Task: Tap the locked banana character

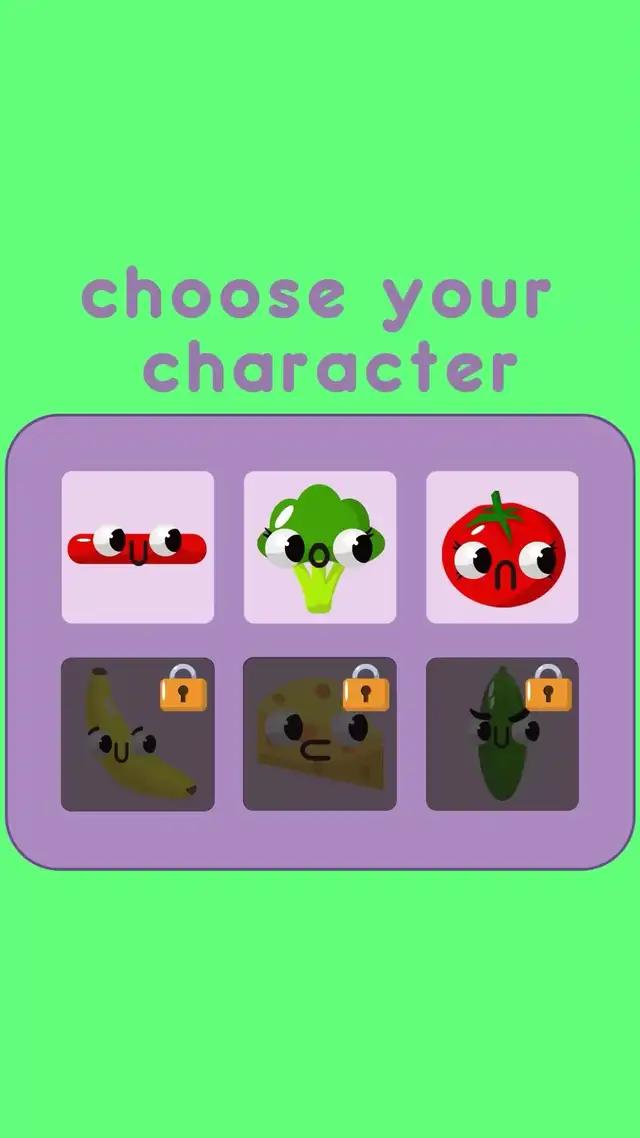Action: pos(138,734)
